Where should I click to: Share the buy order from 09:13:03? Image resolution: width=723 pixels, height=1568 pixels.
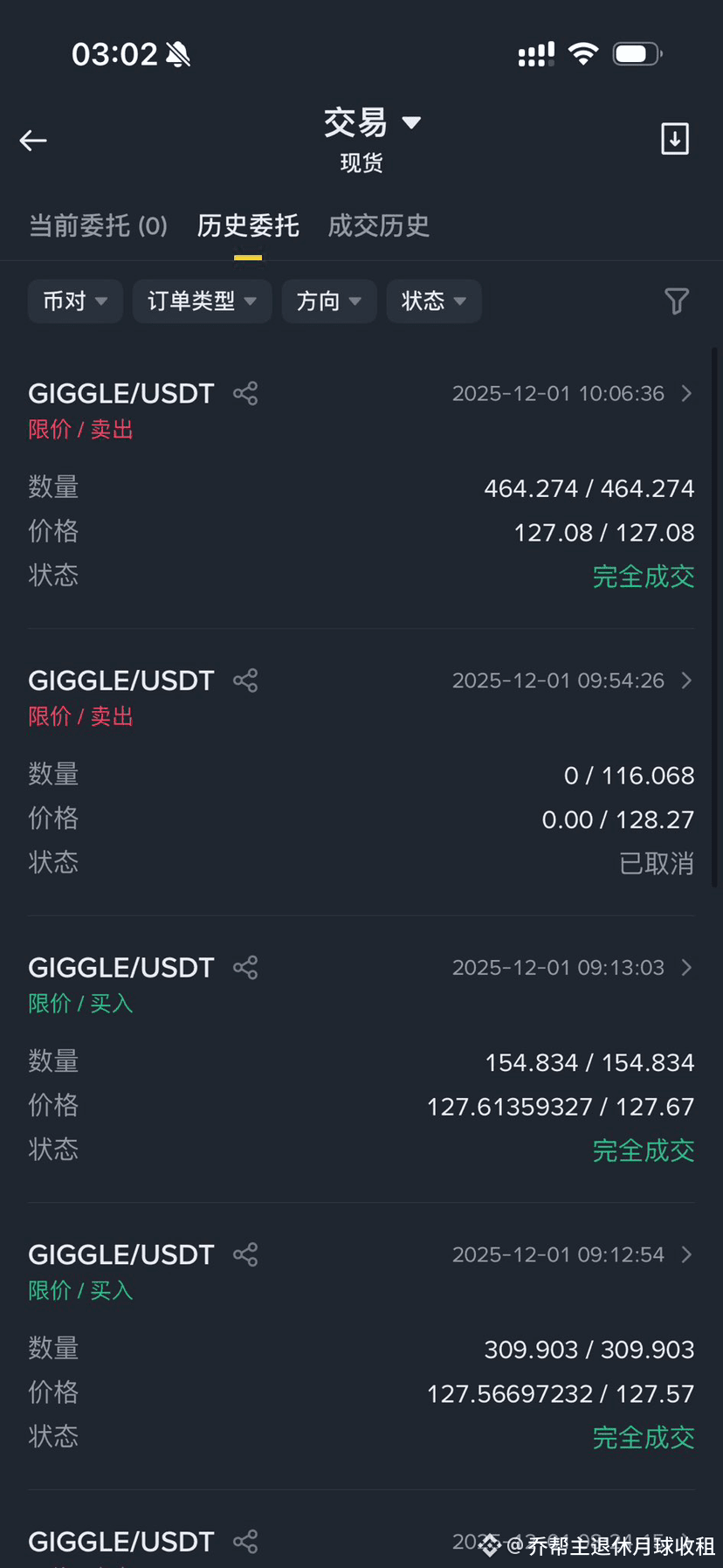245,968
